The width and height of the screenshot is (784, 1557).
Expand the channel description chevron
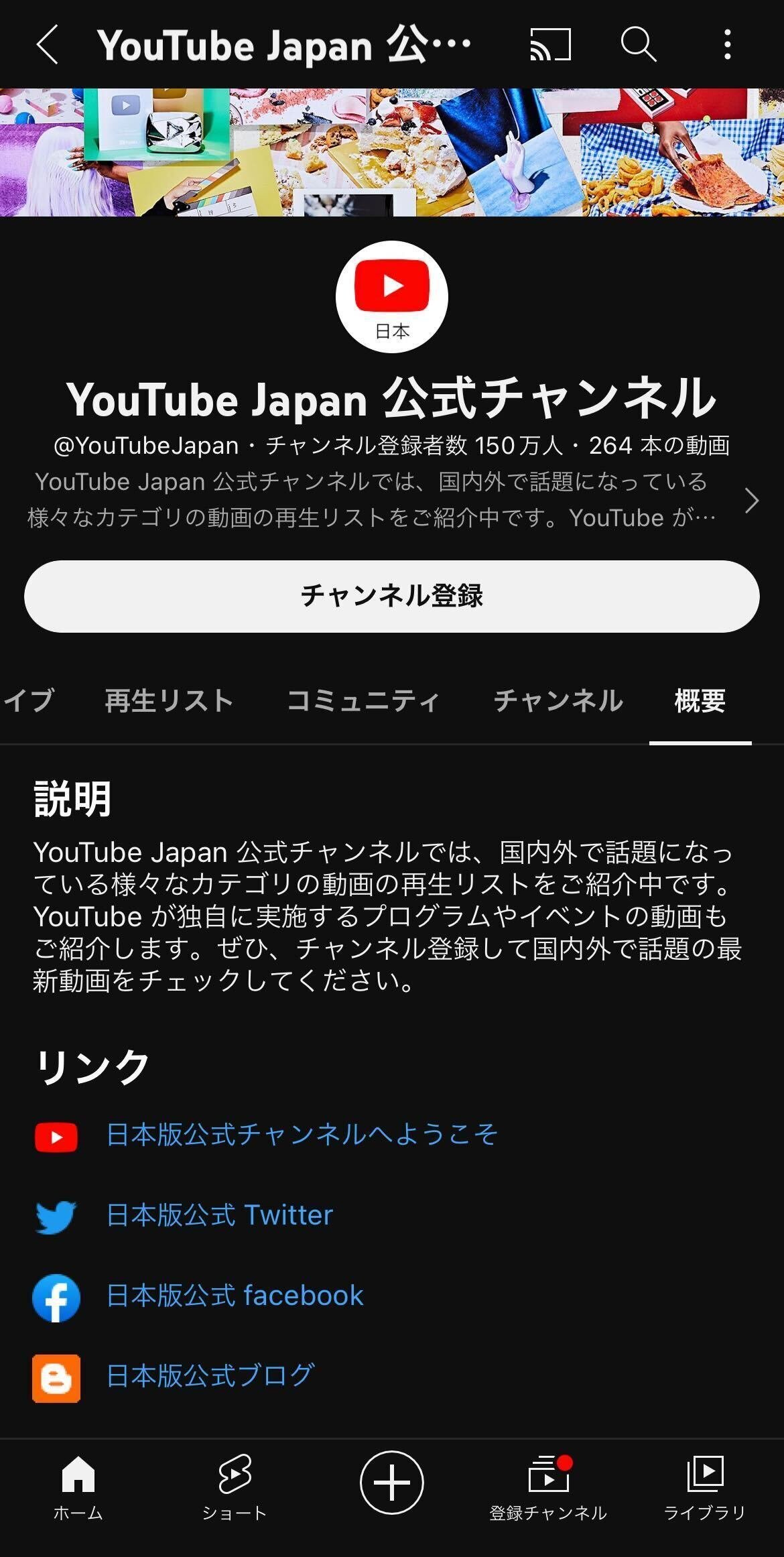click(752, 500)
